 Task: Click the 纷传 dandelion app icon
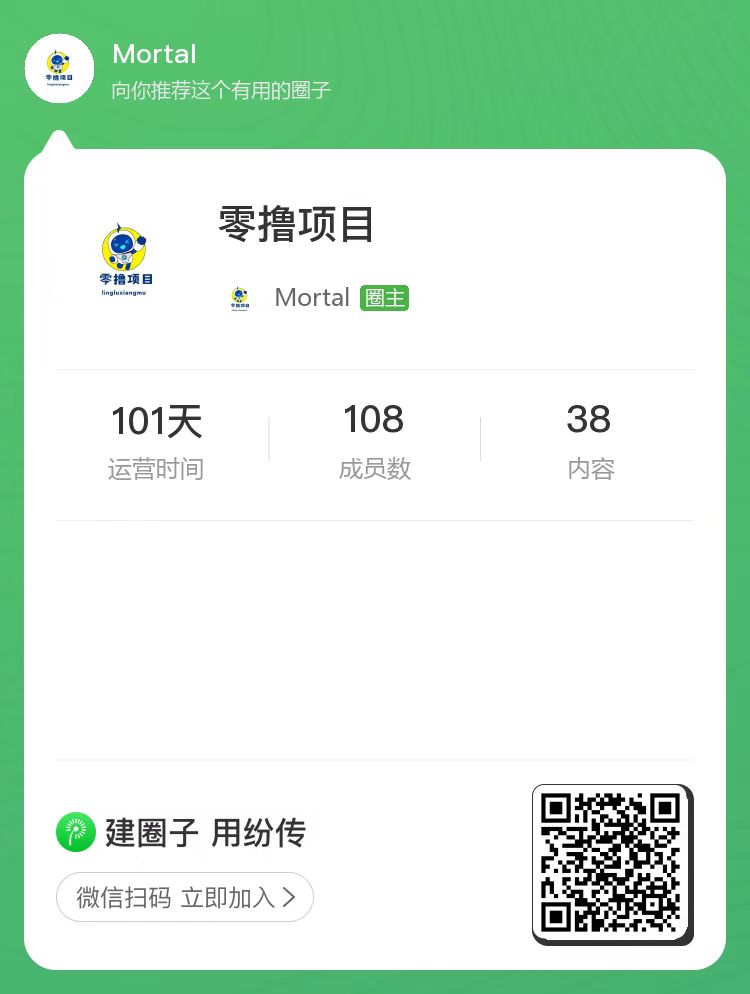(x=73, y=832)
